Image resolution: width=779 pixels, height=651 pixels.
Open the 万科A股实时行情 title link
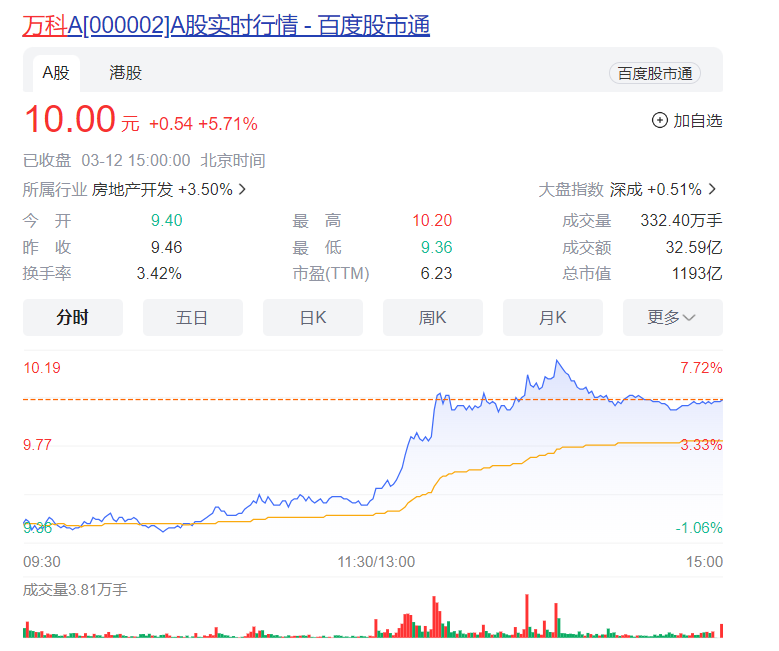pos(226,26)
